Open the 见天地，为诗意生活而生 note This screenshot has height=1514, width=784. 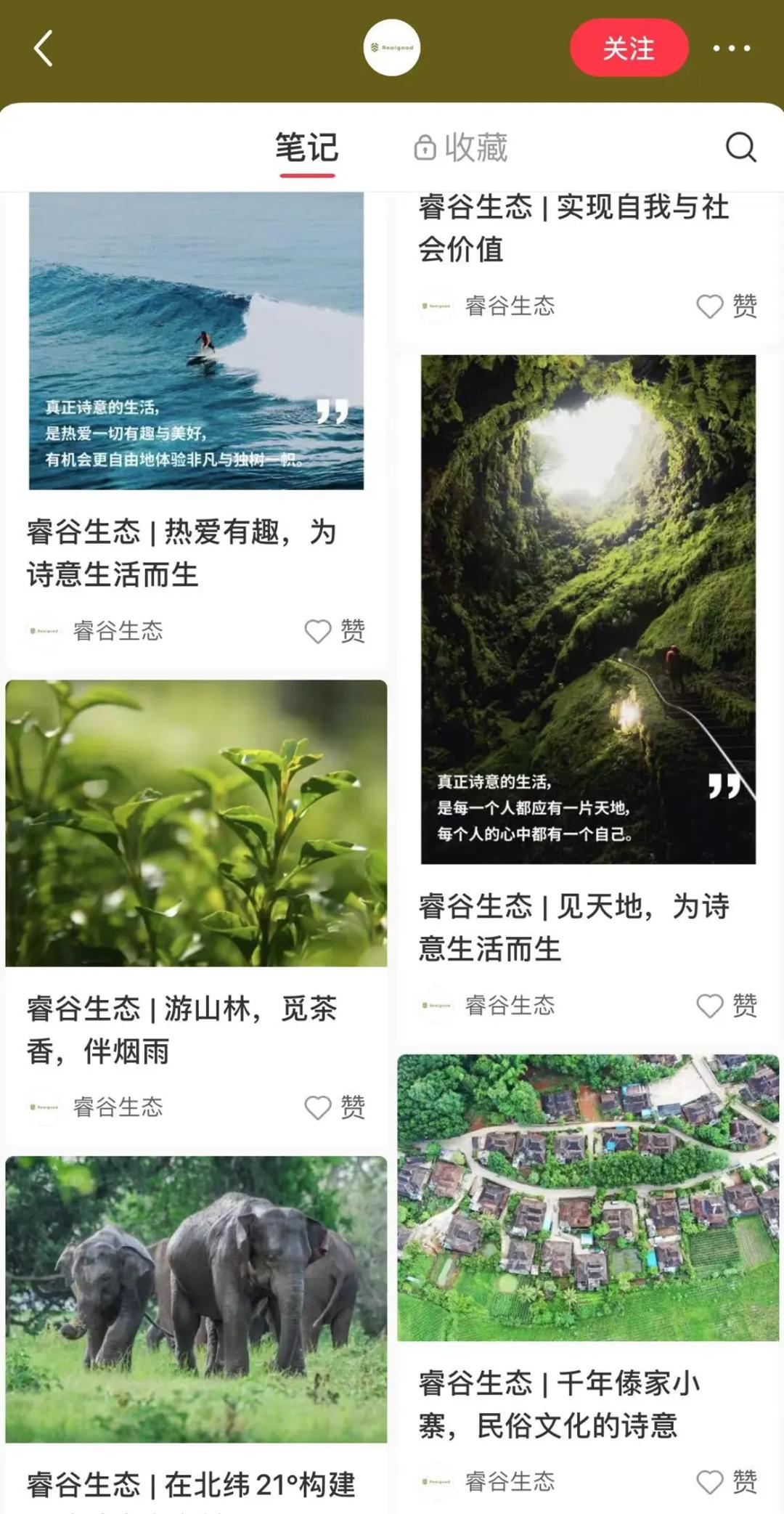point(588,610)
